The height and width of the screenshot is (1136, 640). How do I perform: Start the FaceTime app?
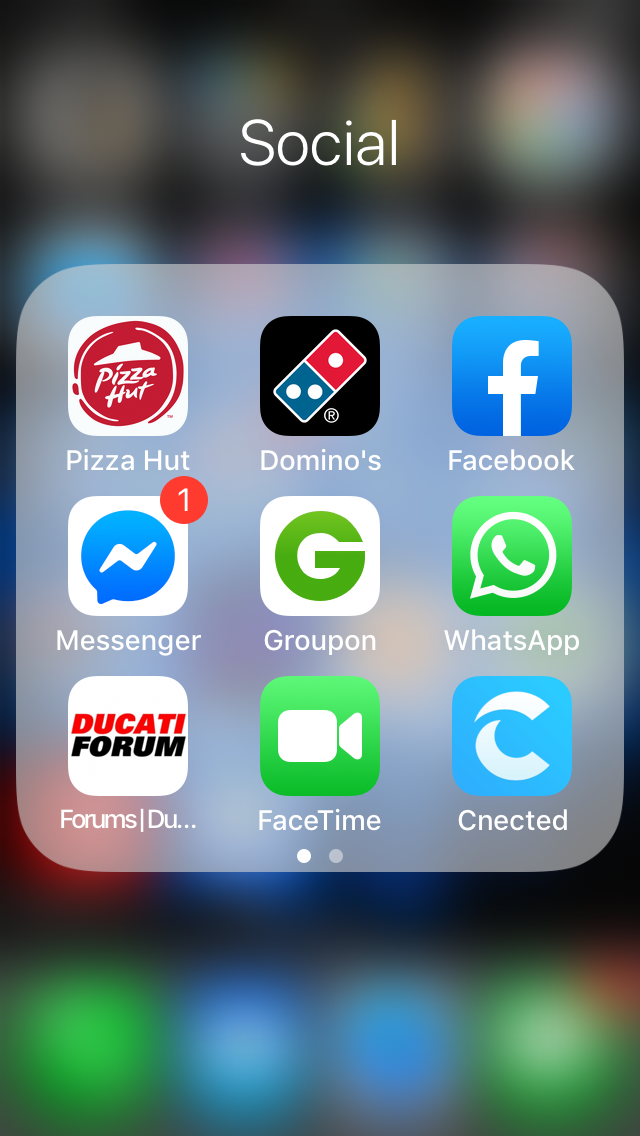(320, 736)
